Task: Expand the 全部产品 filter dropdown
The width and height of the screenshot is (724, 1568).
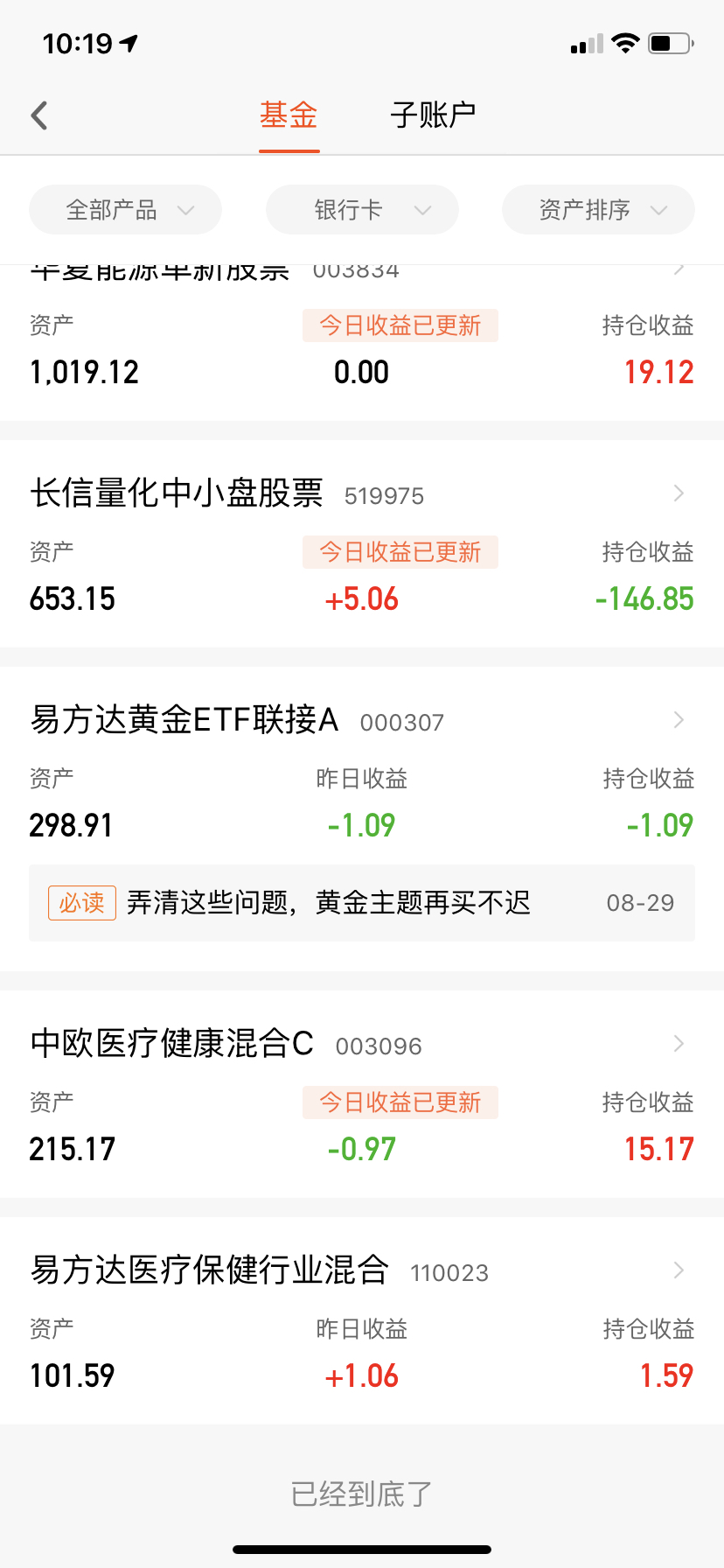Action: click(125, 210)
